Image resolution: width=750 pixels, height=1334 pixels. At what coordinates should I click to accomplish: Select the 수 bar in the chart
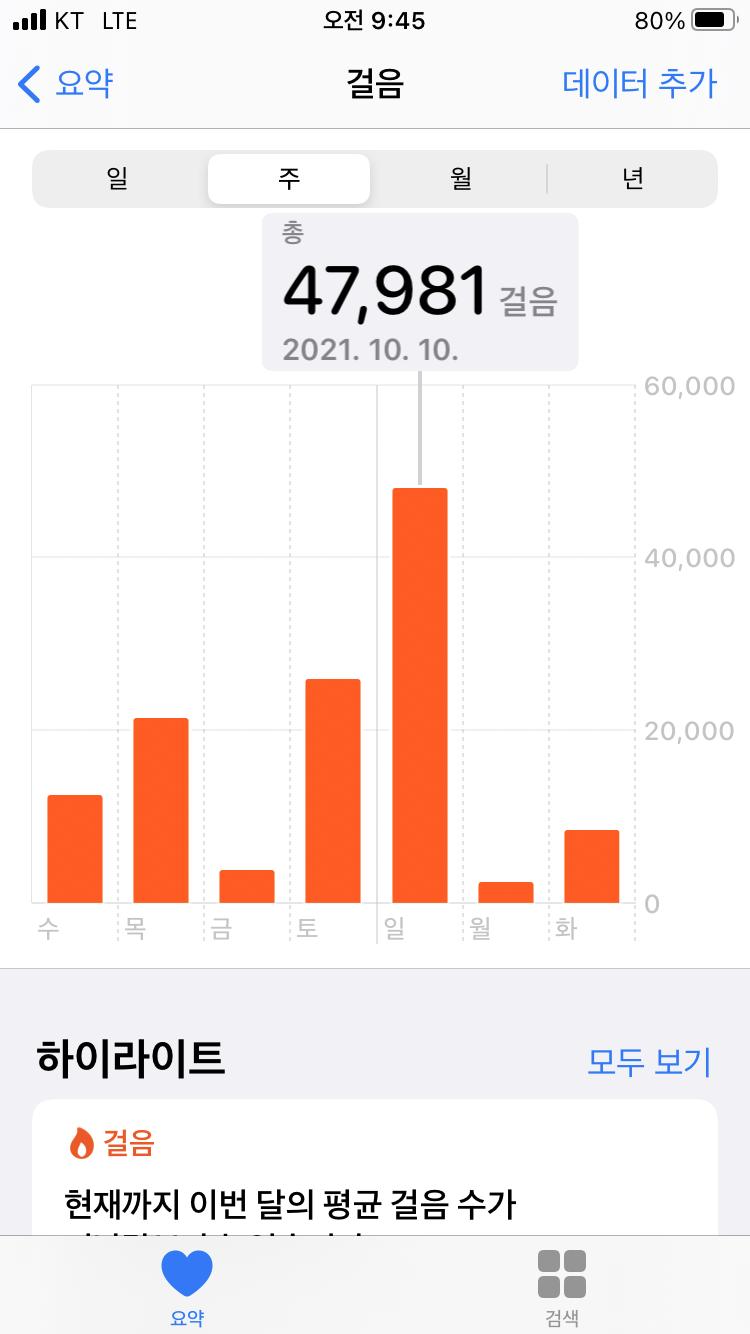pyautogui.click(x=75, y=848)
